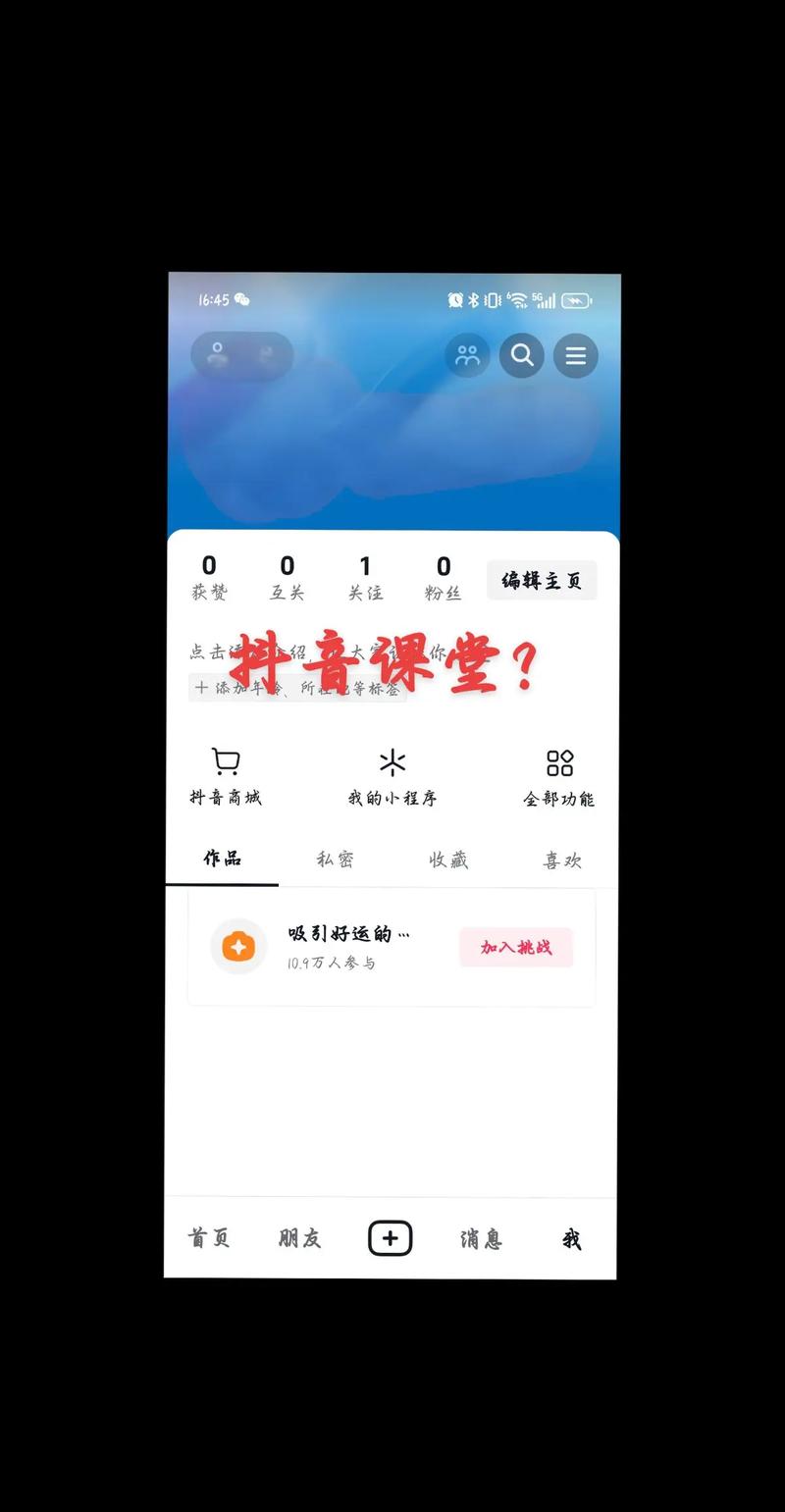
Task: Open 我的小程序 mini programs
Action: (392, 774)
